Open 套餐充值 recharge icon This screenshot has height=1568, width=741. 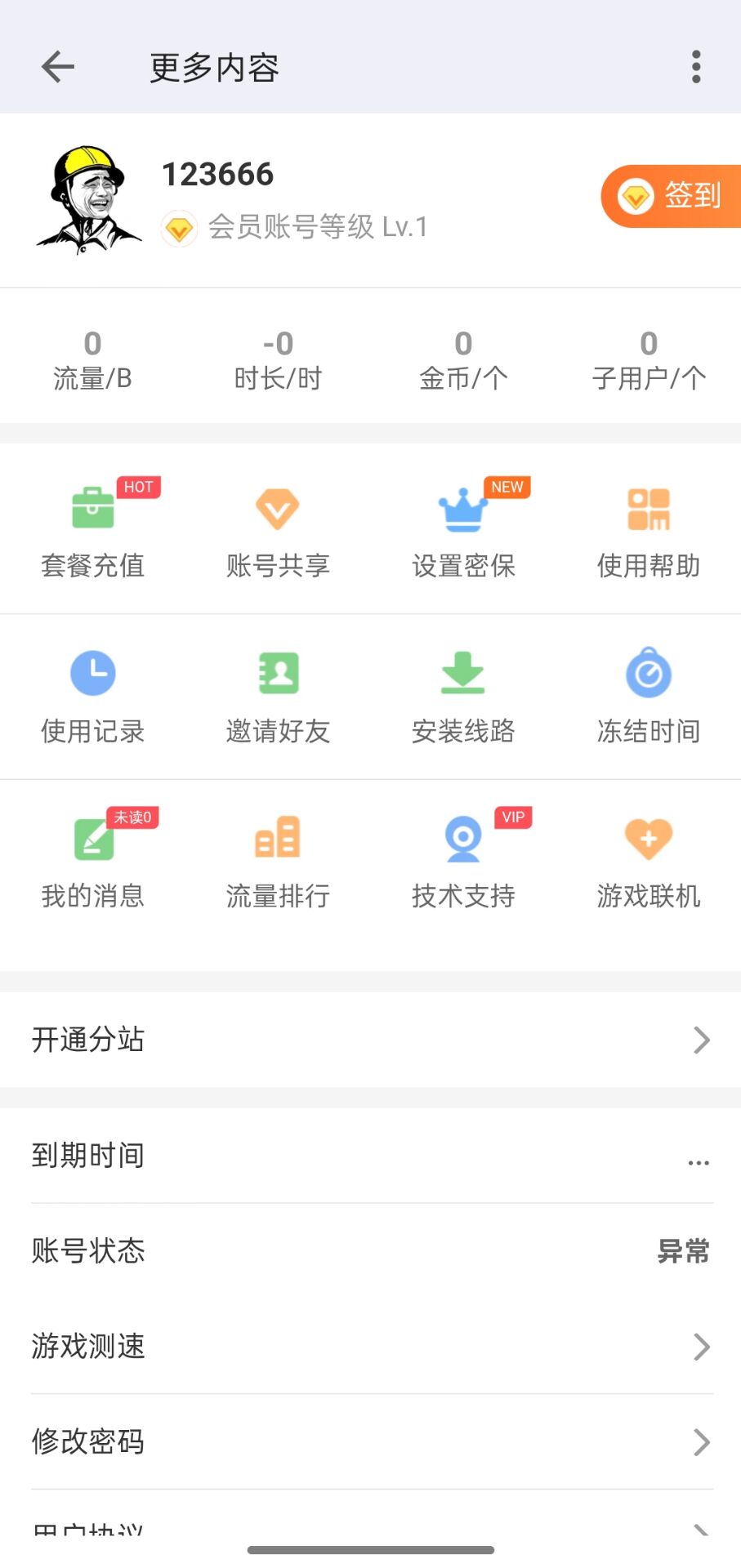coord(92,527)
